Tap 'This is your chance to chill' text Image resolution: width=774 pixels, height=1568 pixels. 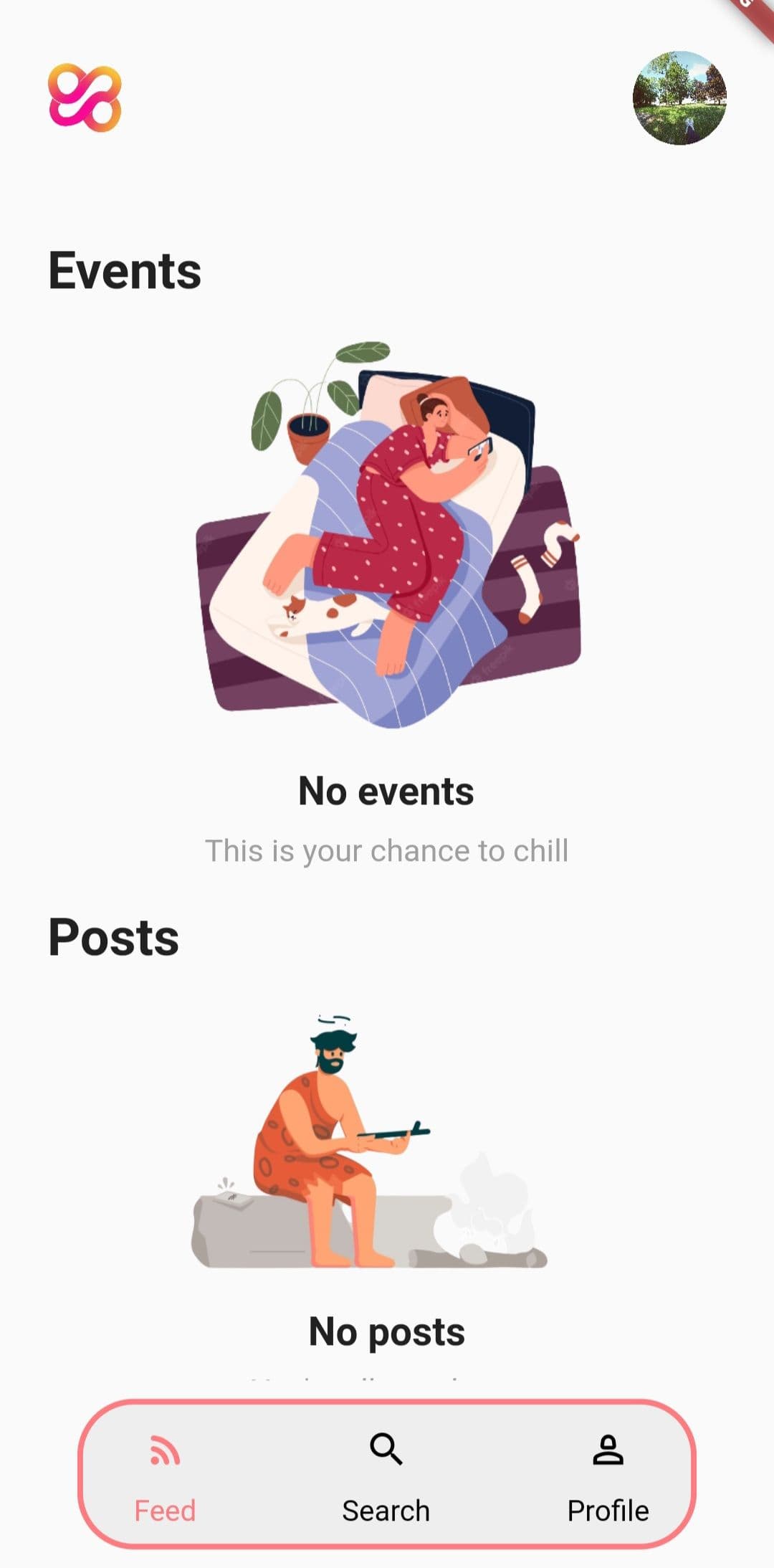click(x=387, y=850)
